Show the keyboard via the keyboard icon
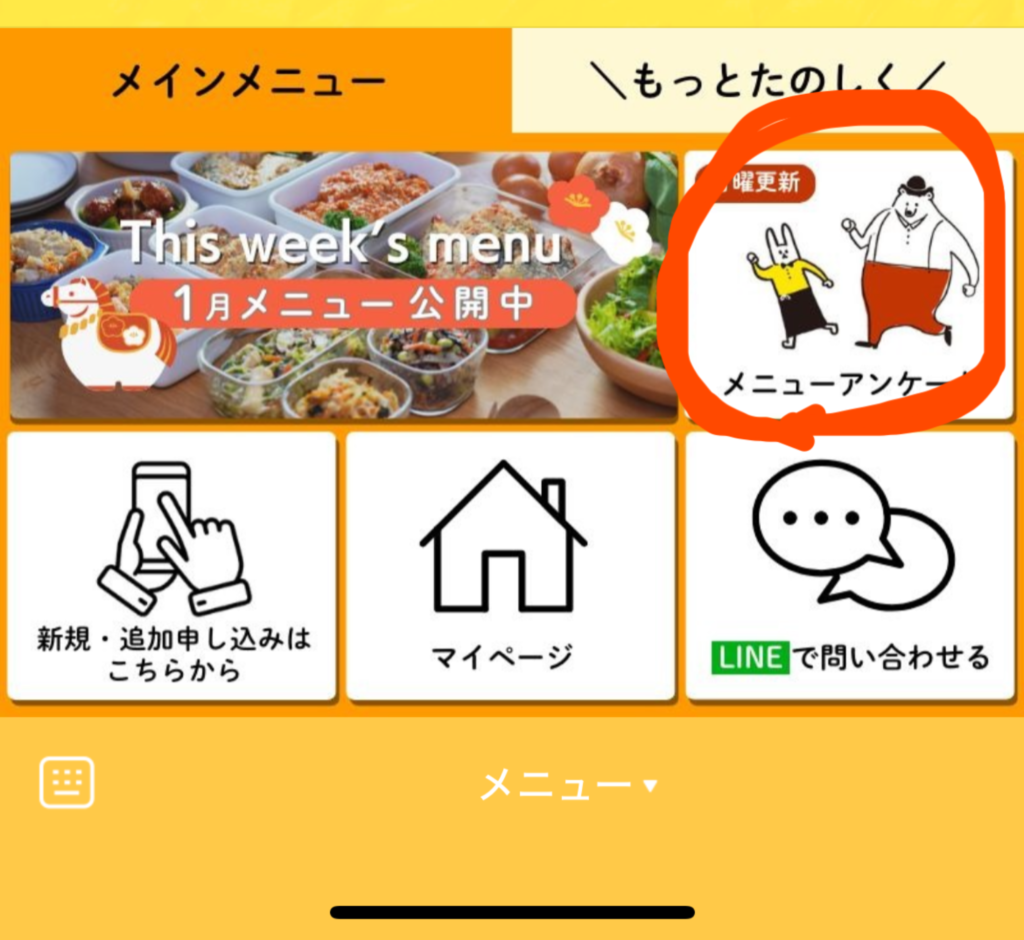This screenshot has height=940, width=1024. click(x=67, y=782)
